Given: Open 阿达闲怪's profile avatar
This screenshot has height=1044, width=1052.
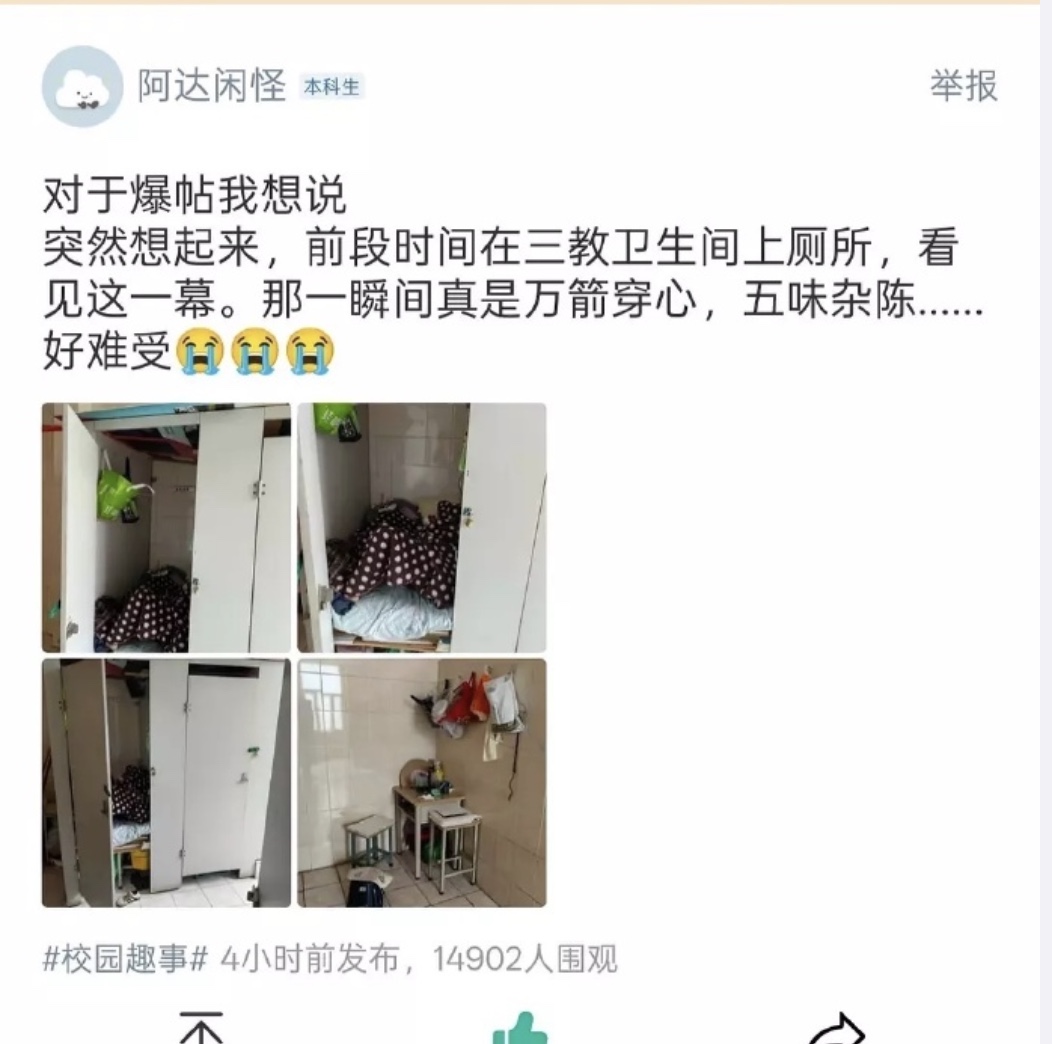Looking at the screenshot, I should 82,87.
